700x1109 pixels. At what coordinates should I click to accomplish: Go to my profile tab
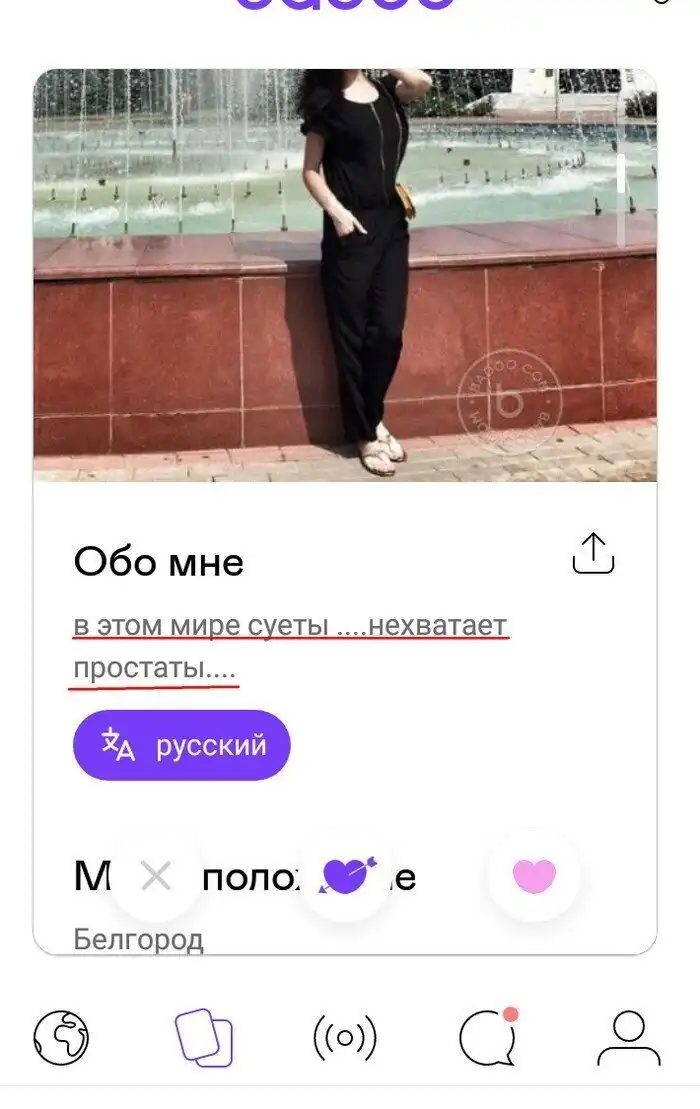pyautogui.click(x=629, y=1037)
